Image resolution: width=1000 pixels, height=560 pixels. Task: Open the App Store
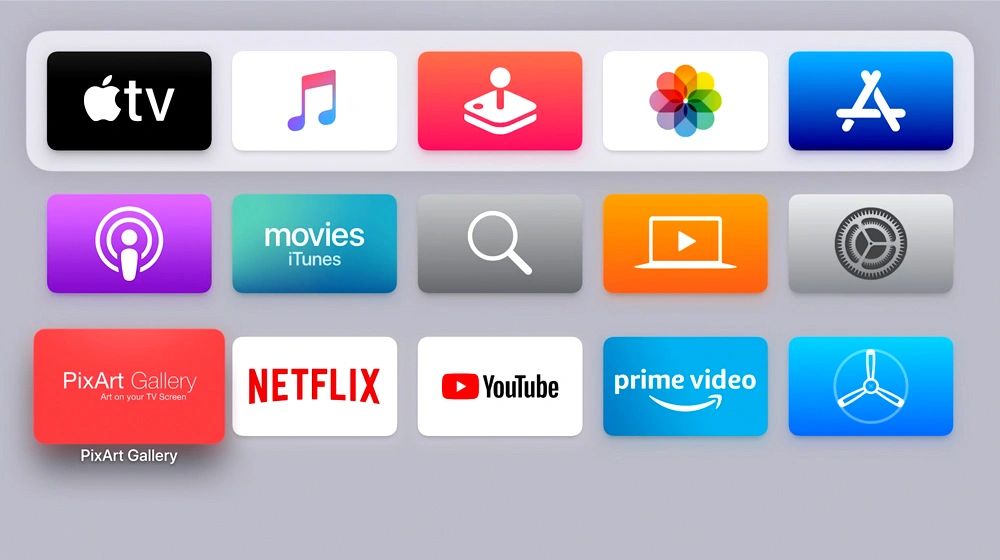click(870, 101)
